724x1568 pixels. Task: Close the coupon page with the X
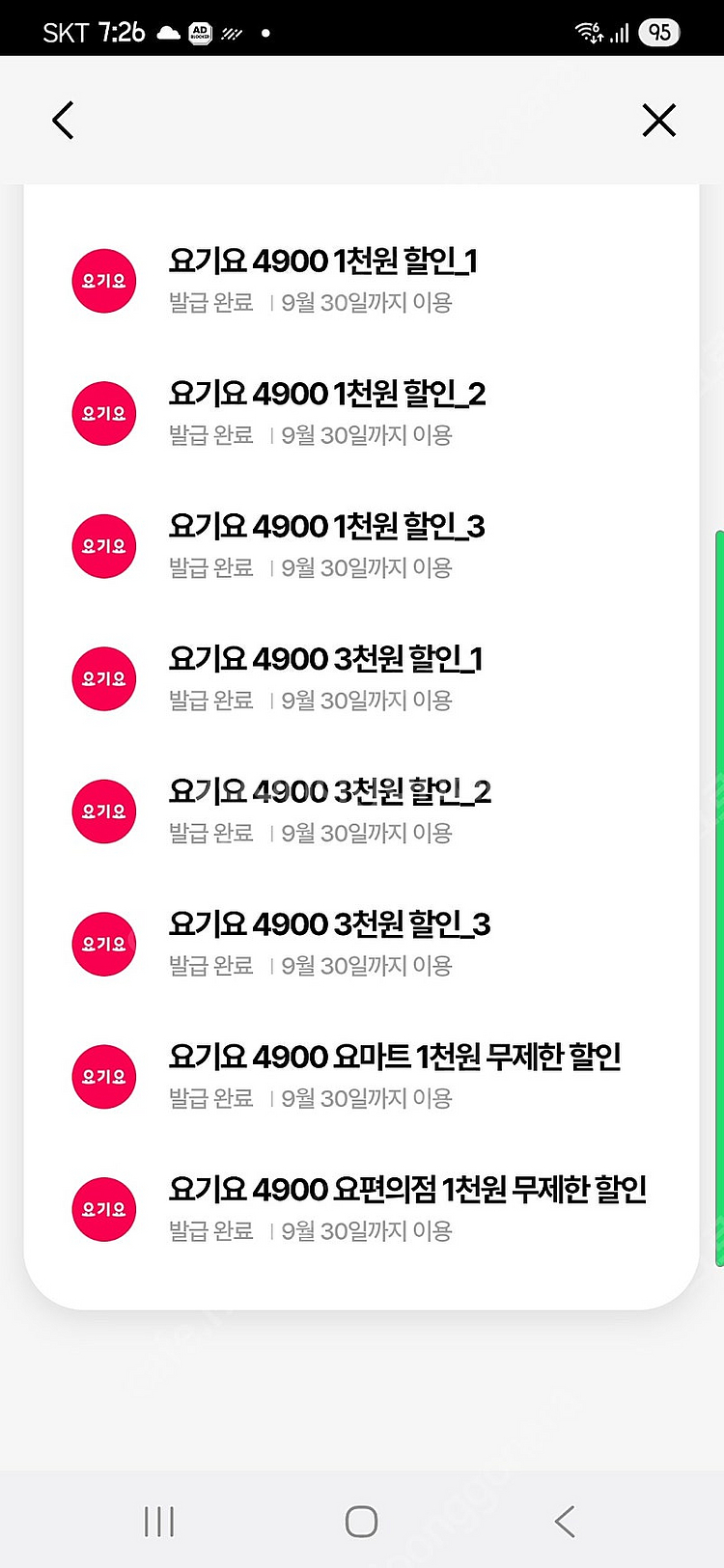click(658, 121)
